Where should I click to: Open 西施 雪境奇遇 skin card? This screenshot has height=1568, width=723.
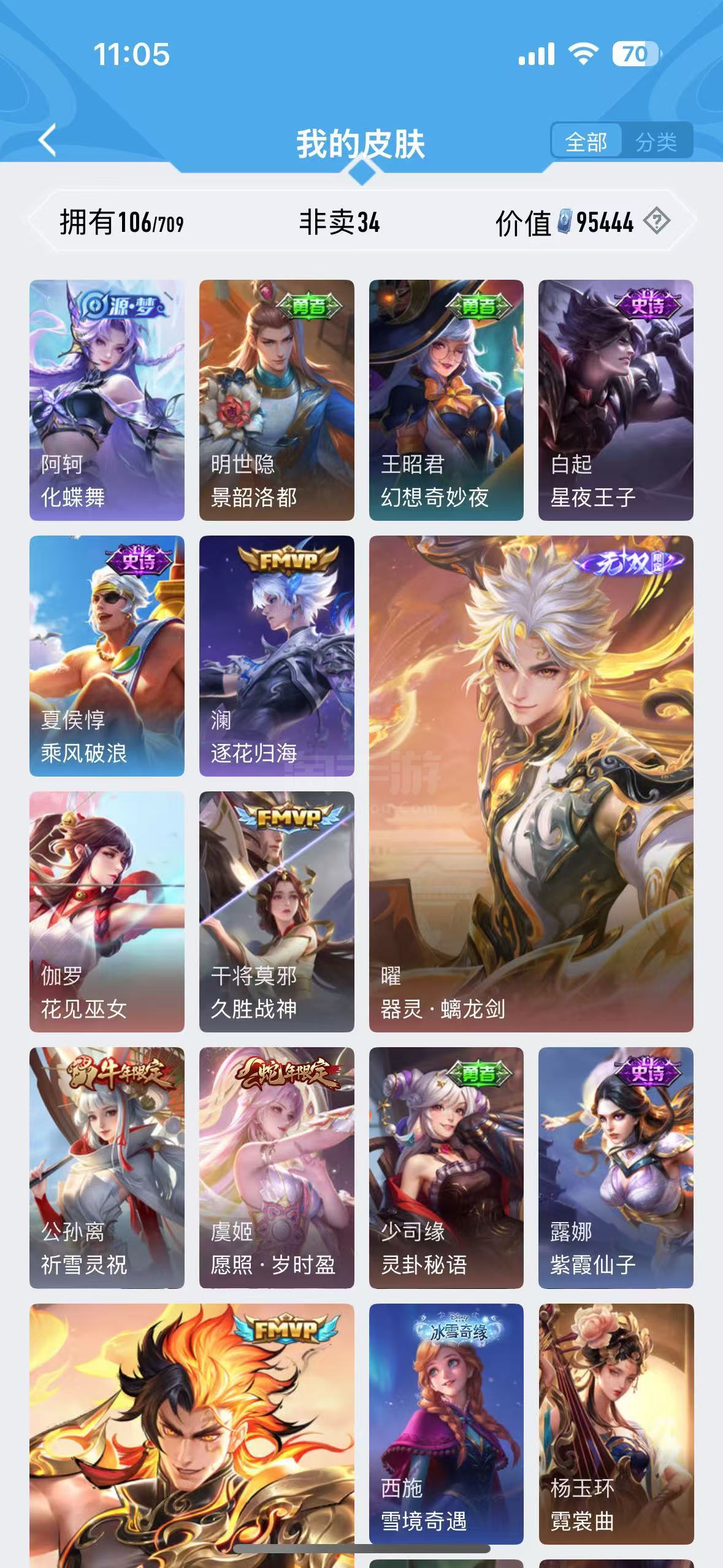(446, 1424)
